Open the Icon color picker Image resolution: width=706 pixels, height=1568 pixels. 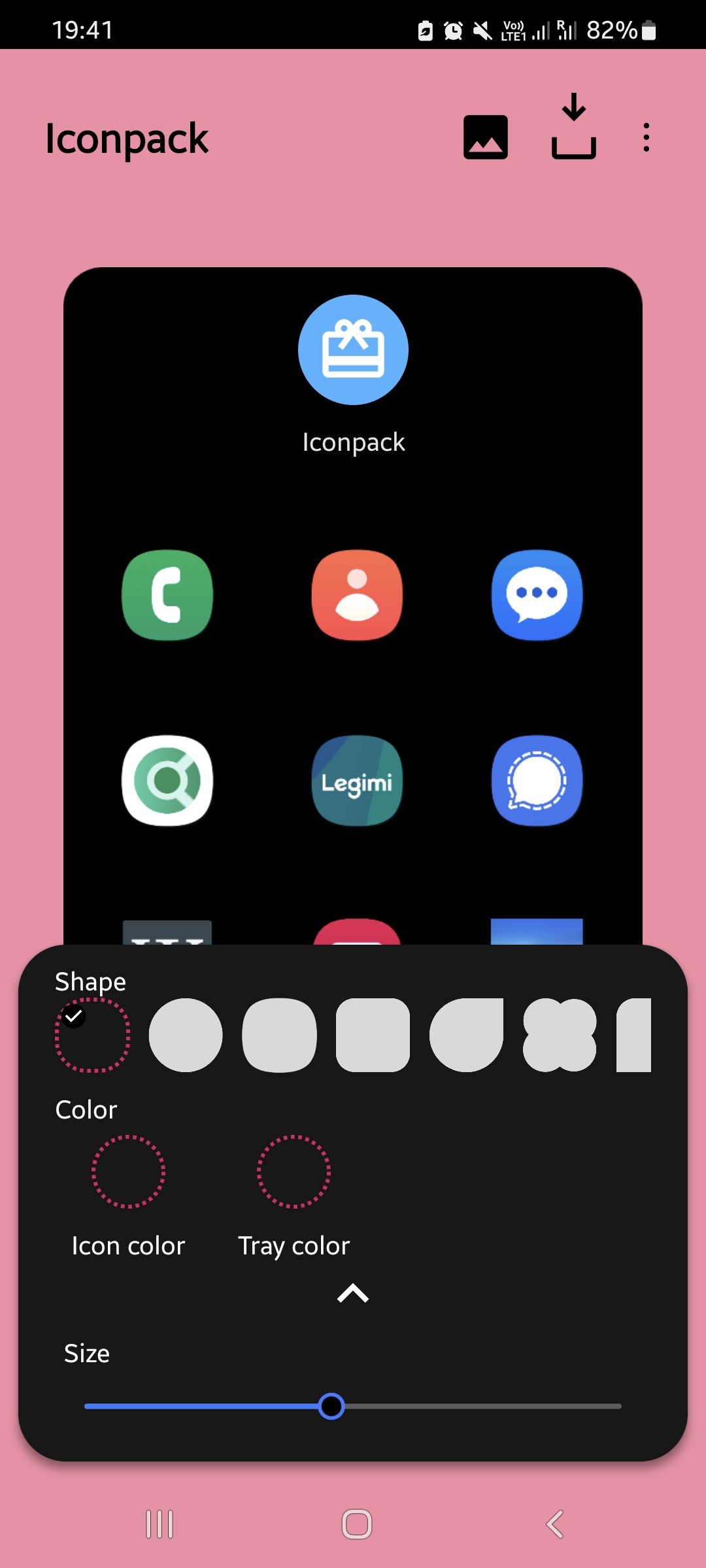pyautogui.click(x=128, y=1171)
